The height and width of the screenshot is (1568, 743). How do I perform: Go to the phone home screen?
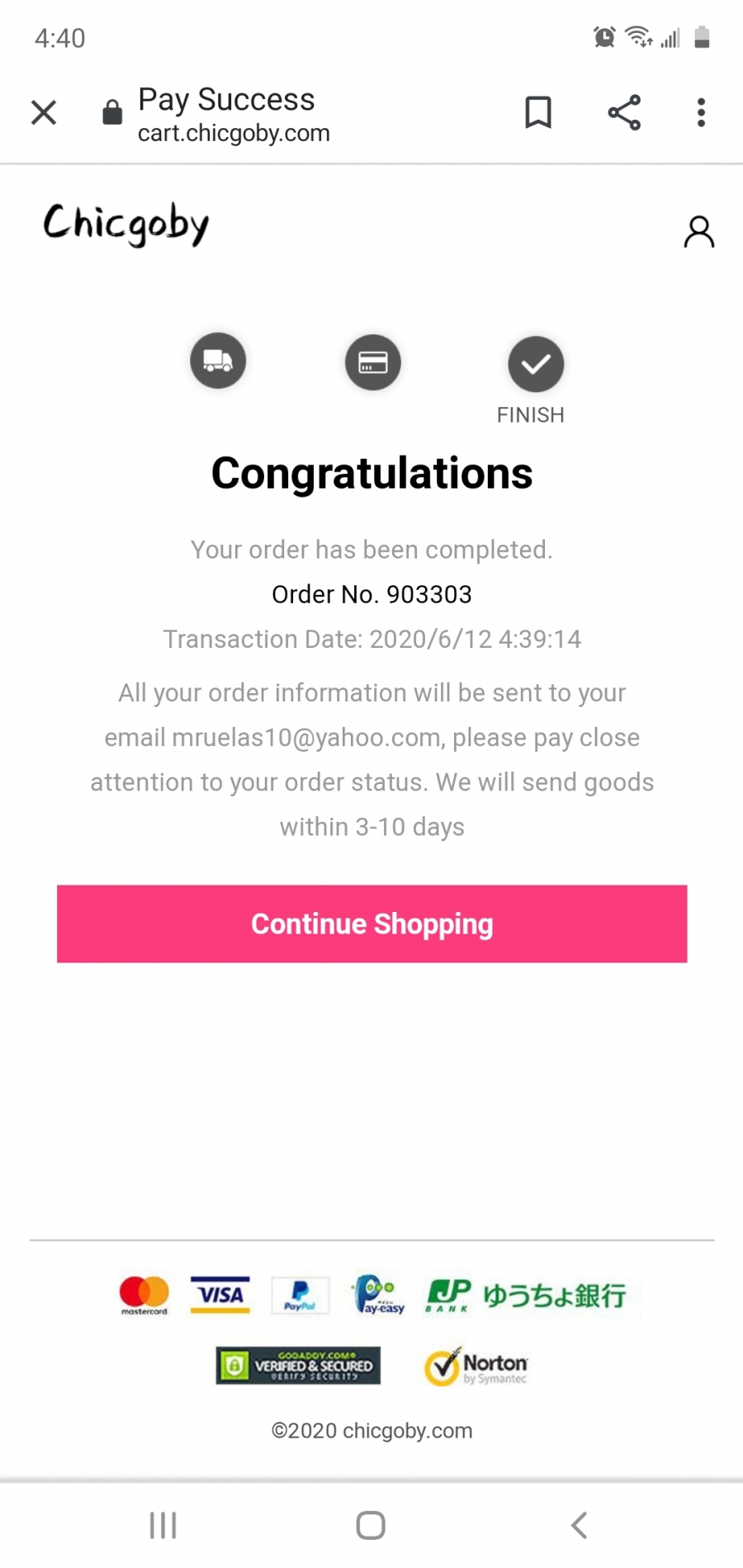(x=371, y=1525)
